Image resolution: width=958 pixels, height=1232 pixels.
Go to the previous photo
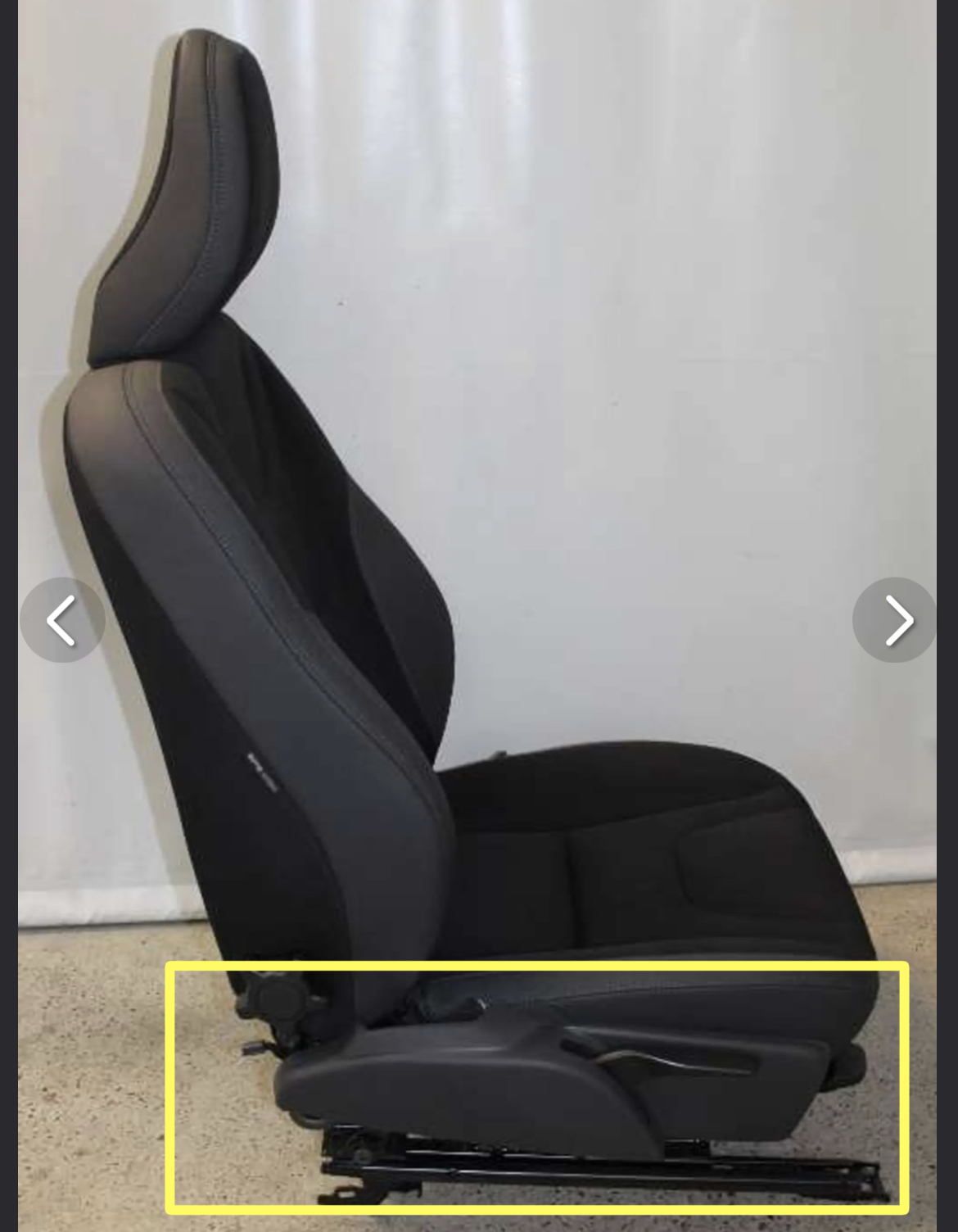click(x=62, y=620)
